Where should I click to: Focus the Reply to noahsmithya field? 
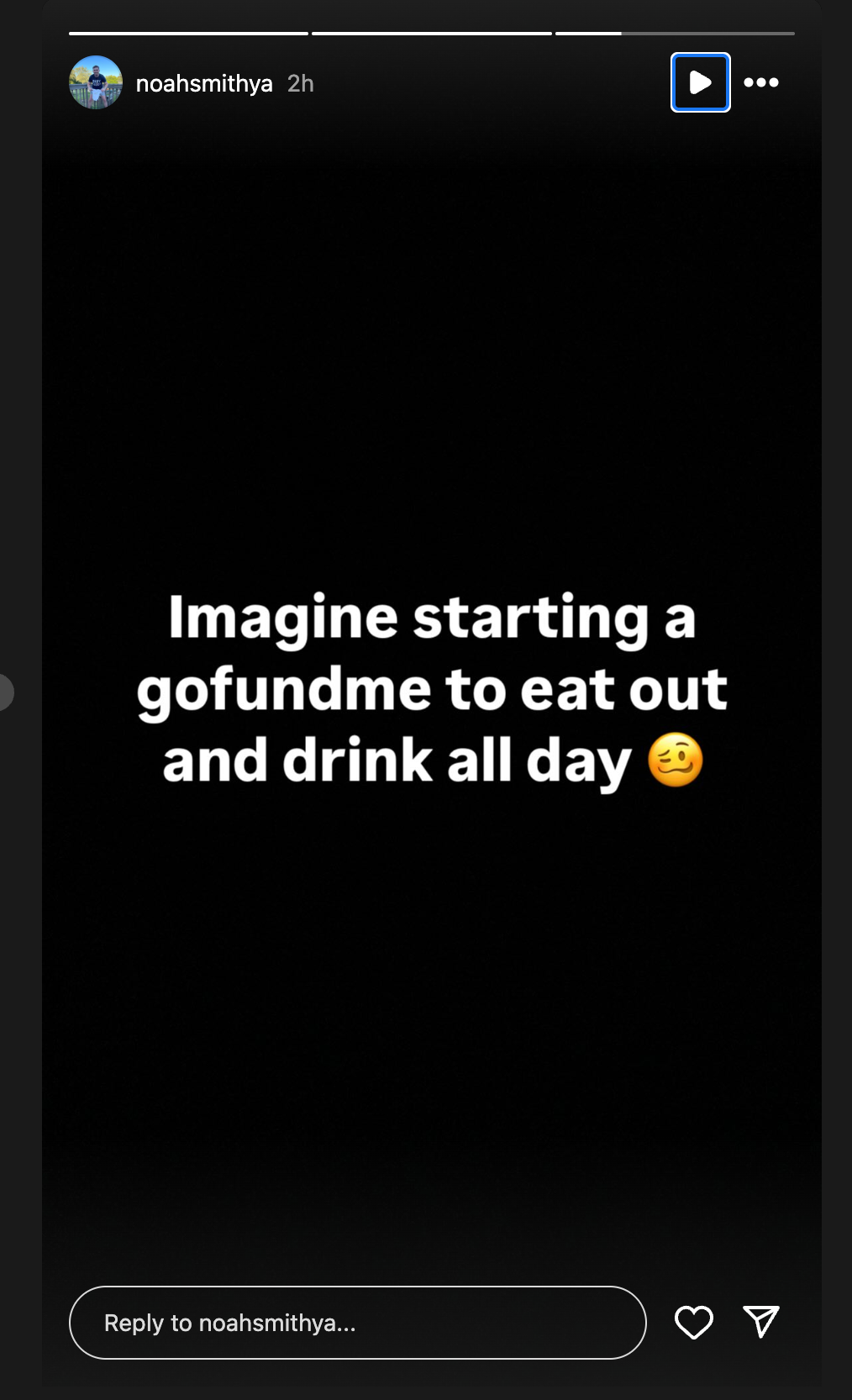[357, 1322]
